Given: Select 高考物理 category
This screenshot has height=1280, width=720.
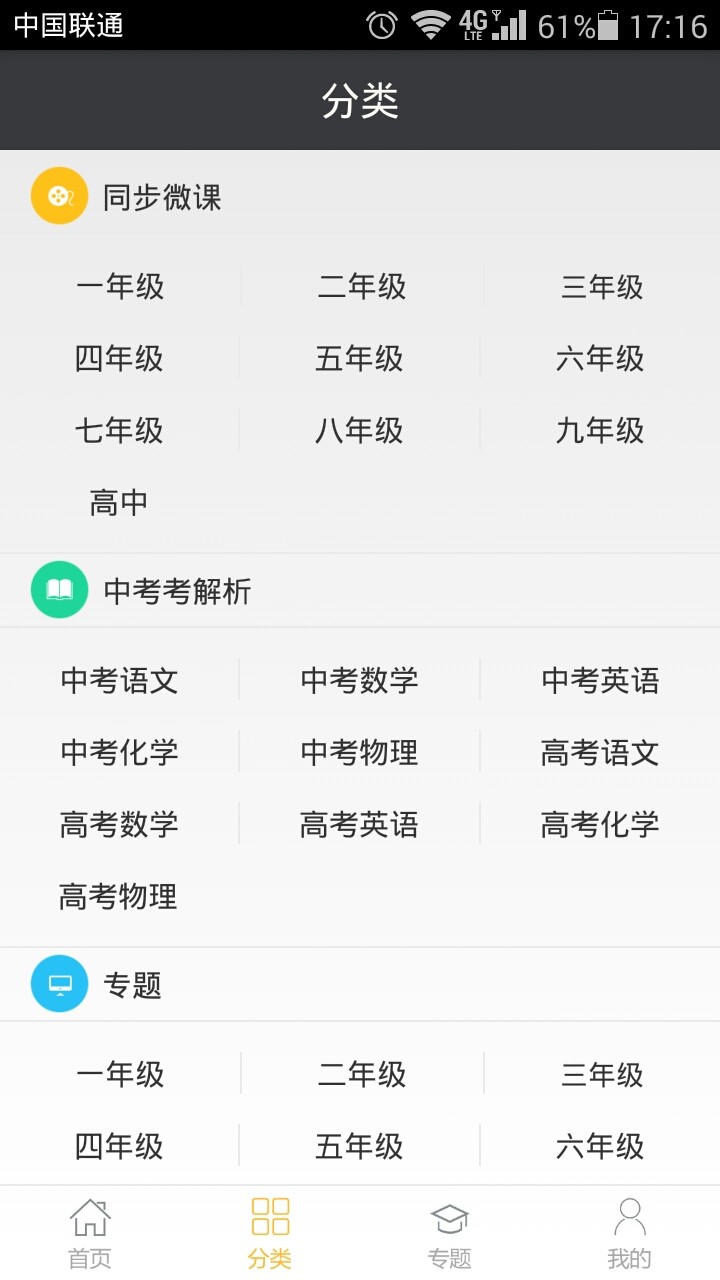Looking at the screenshot, I should [x=119, y=897].
